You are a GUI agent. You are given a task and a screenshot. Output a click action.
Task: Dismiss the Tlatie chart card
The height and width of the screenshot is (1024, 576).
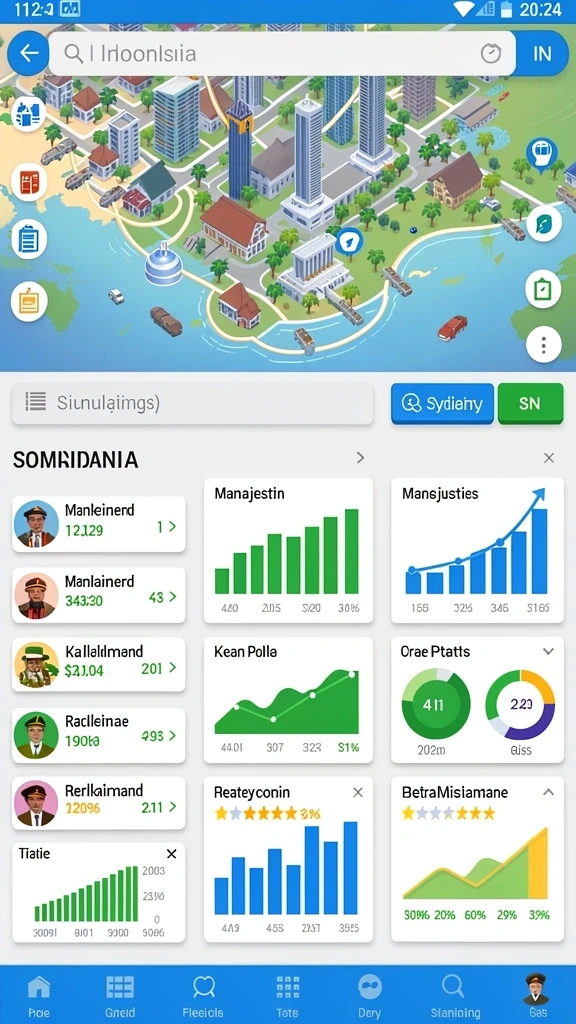tap(171, 854)
